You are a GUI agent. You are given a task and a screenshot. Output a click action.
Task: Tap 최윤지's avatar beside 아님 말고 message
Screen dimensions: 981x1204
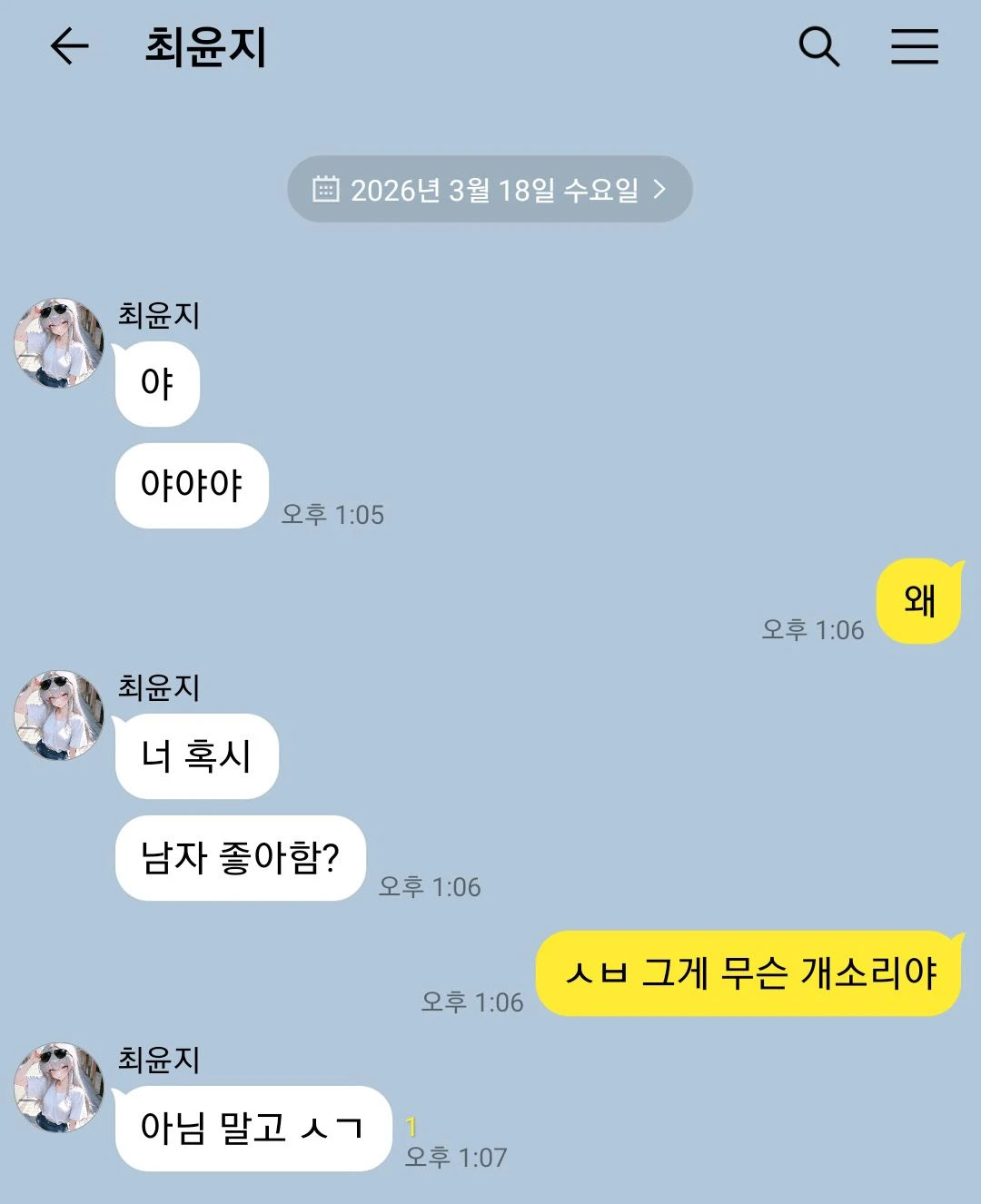pyautogui.click(x=59, y=1088)
